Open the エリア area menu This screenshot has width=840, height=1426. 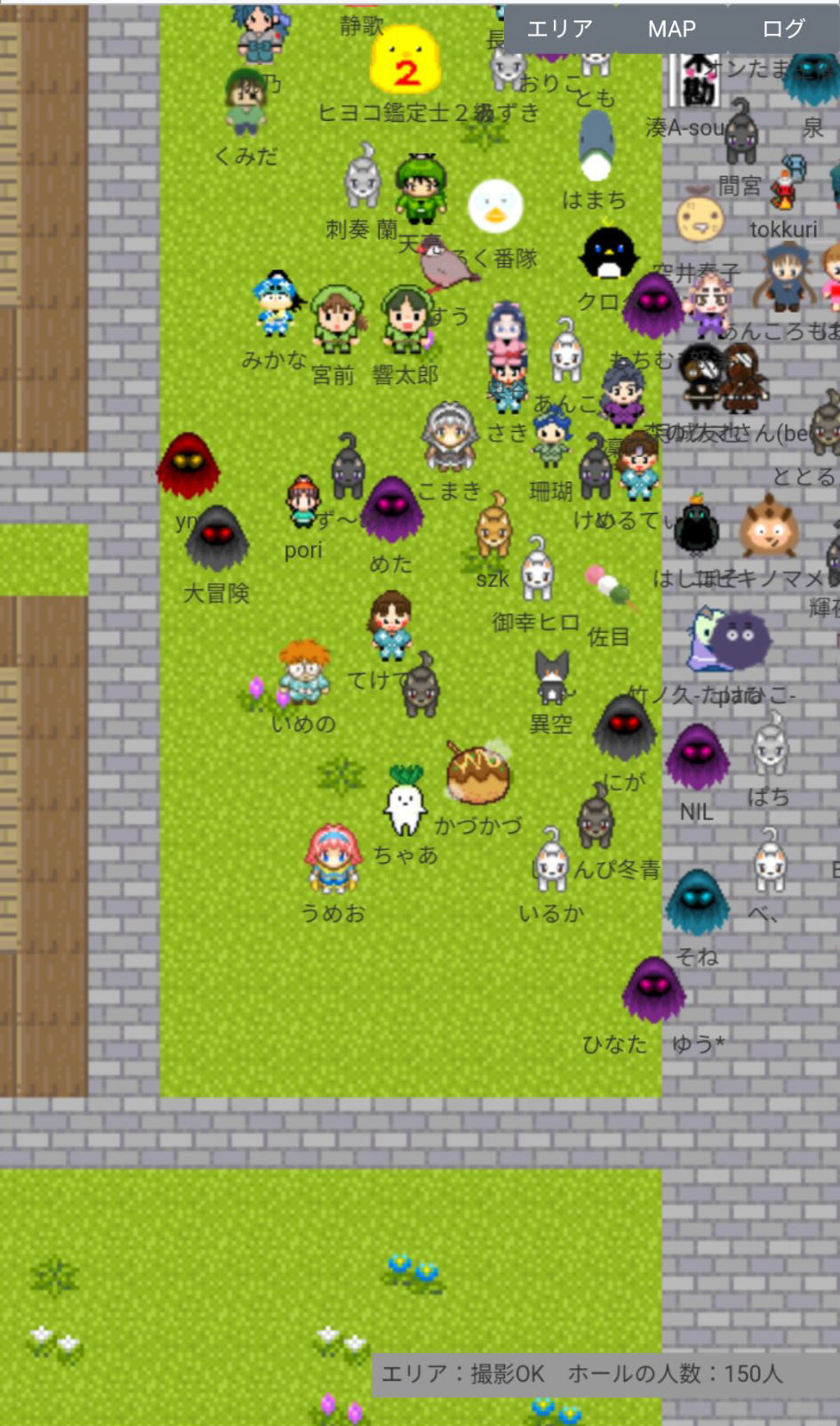click(560, 29)
